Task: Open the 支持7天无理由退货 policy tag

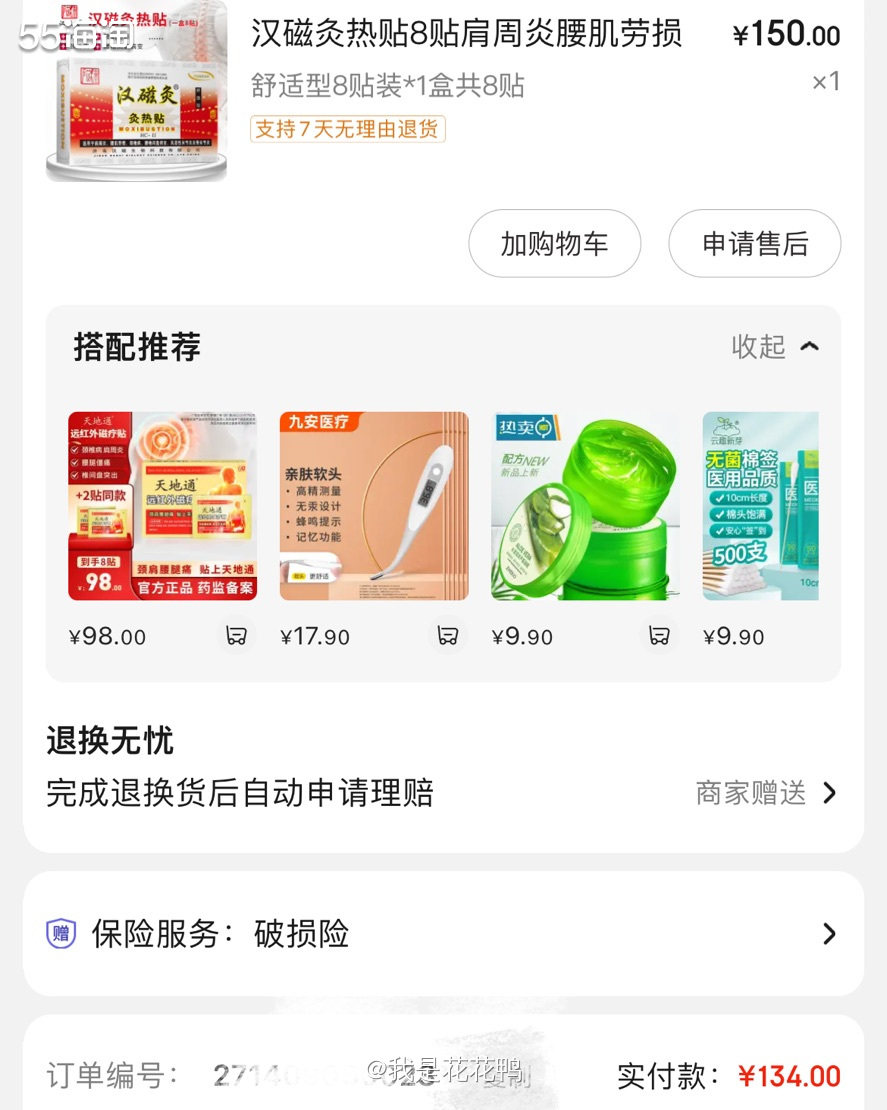Action: pyautogui.click(x=347, y=129)
